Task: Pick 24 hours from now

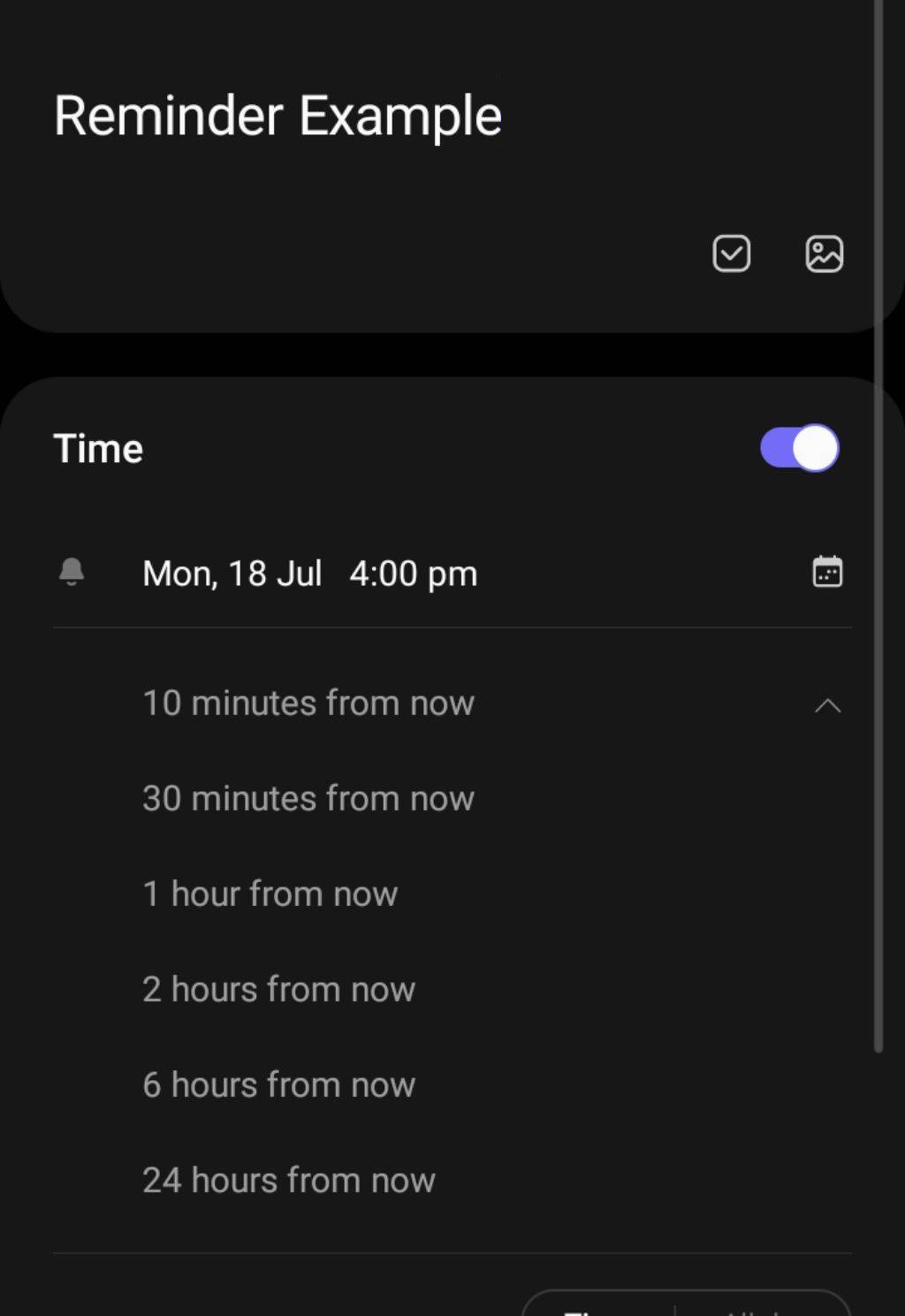Action: click(x=288, y=1180)
